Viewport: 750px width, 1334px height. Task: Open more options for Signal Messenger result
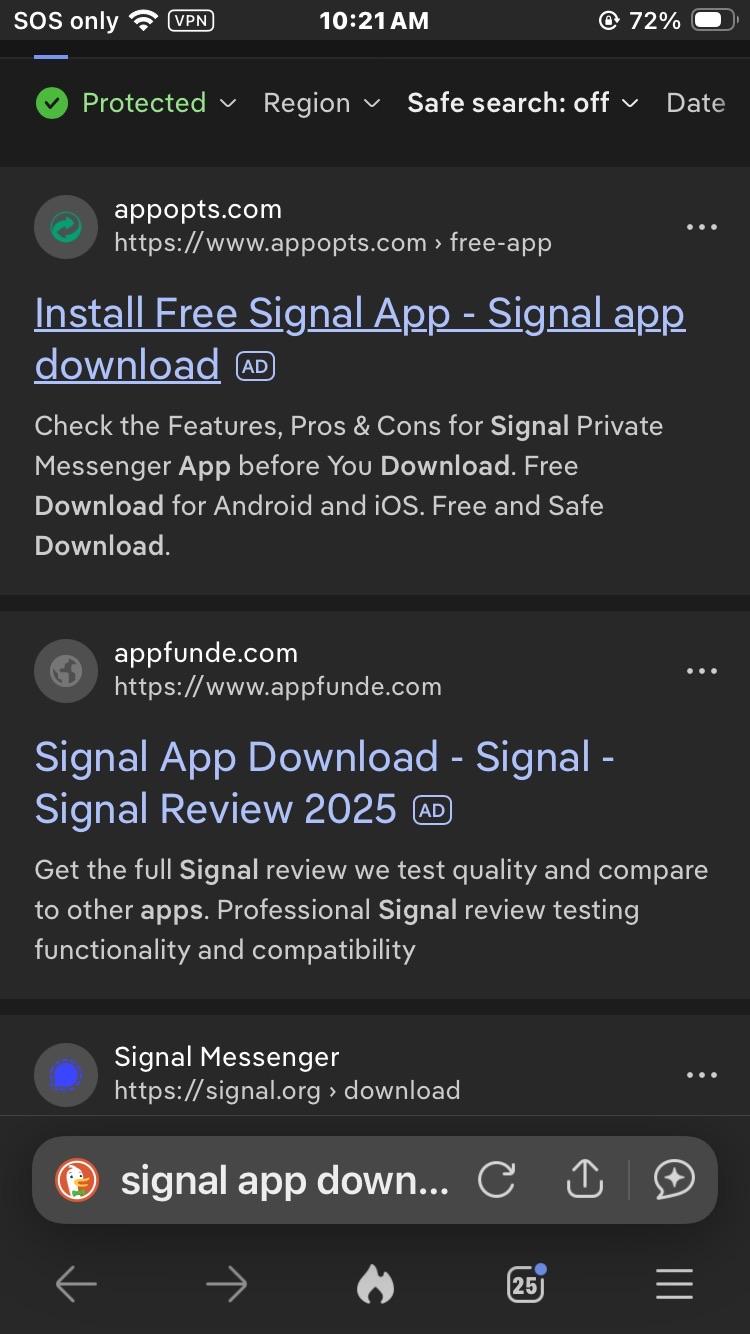(x=701, y=1075)
